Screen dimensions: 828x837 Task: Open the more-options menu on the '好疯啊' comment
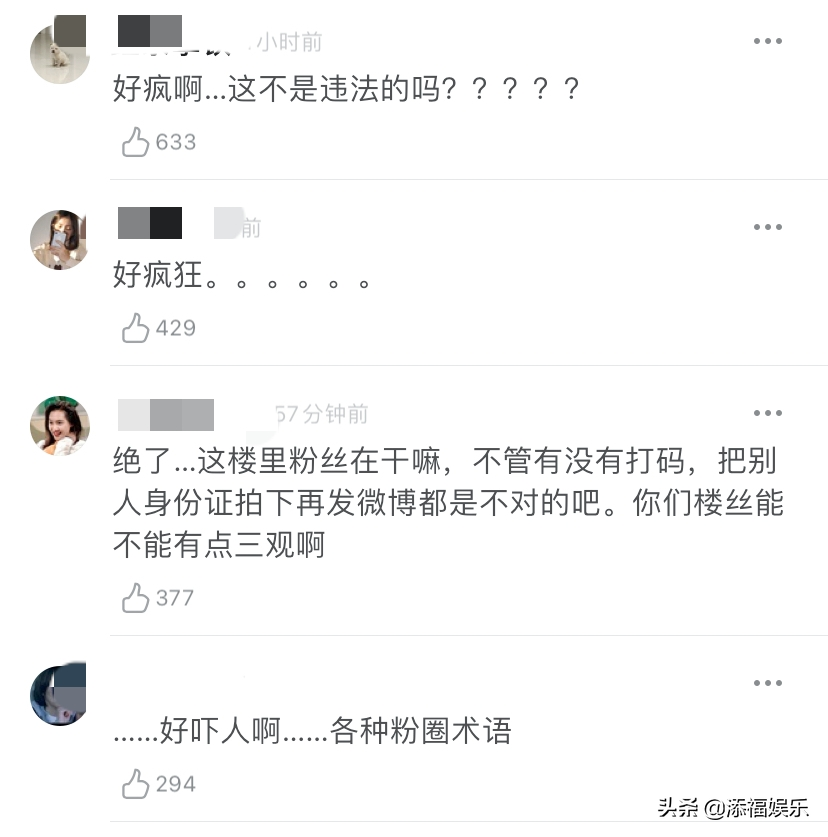[x=767, y=41]
